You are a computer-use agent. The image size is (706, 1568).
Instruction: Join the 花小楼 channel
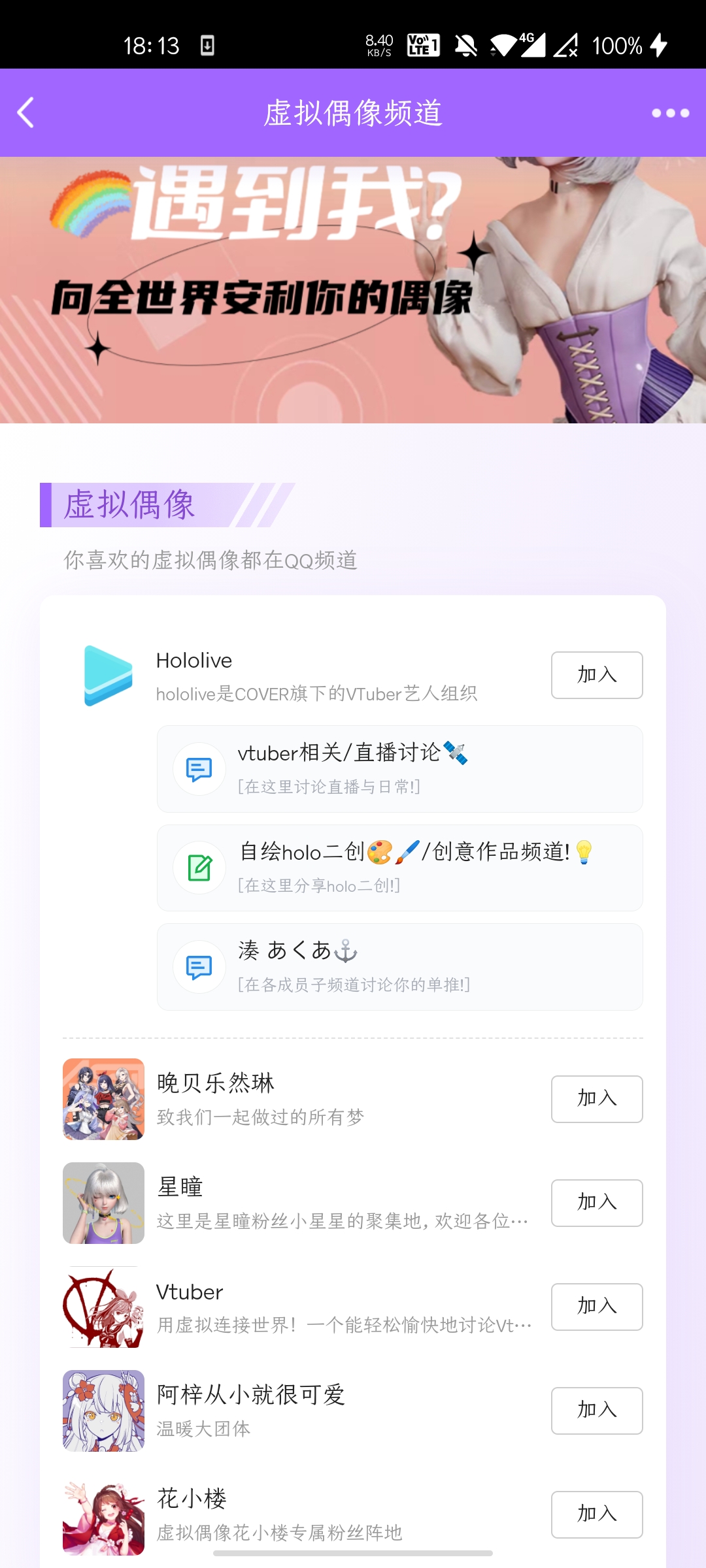(596, 1514)
